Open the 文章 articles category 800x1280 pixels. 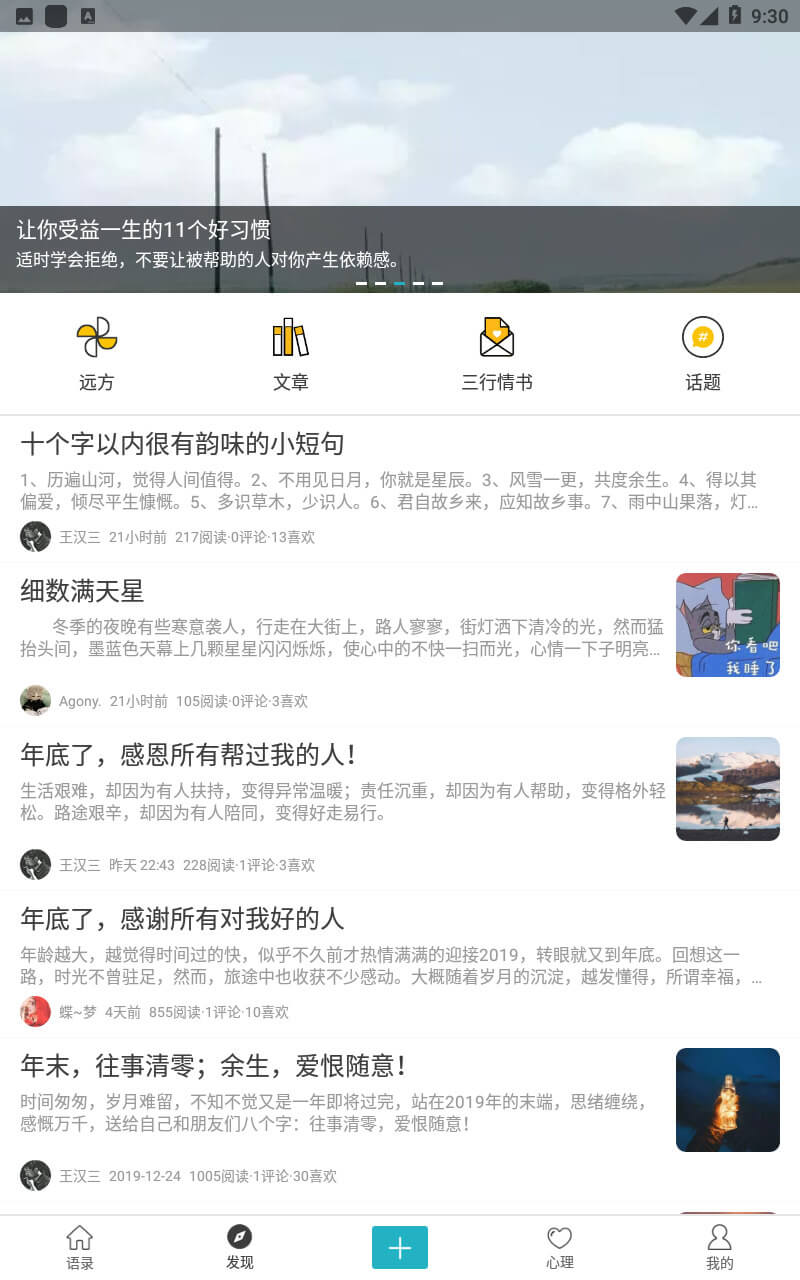[x=291, y=354]
